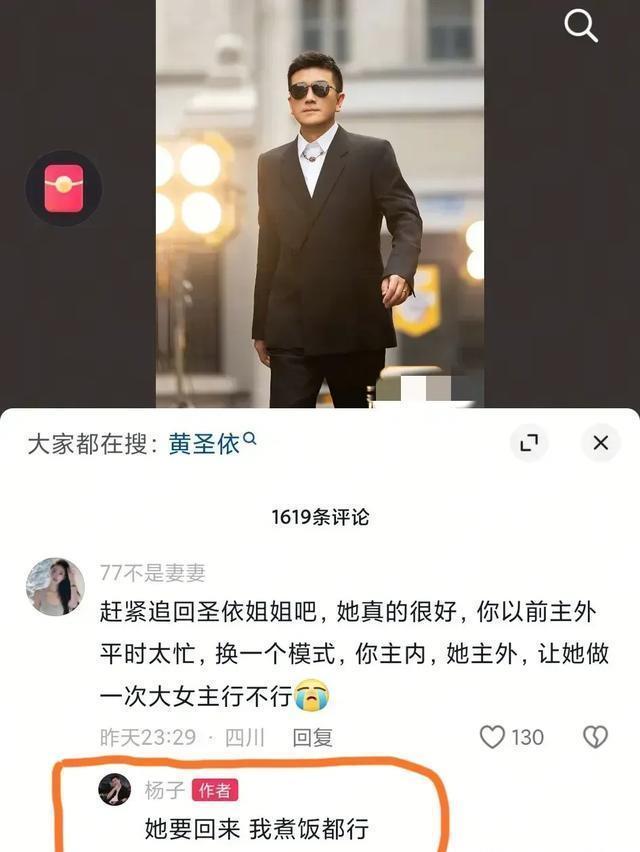The height and width of the screenshot is (852, 640).
Task: Like the comment with 130 likes
Action: [493, 738]
